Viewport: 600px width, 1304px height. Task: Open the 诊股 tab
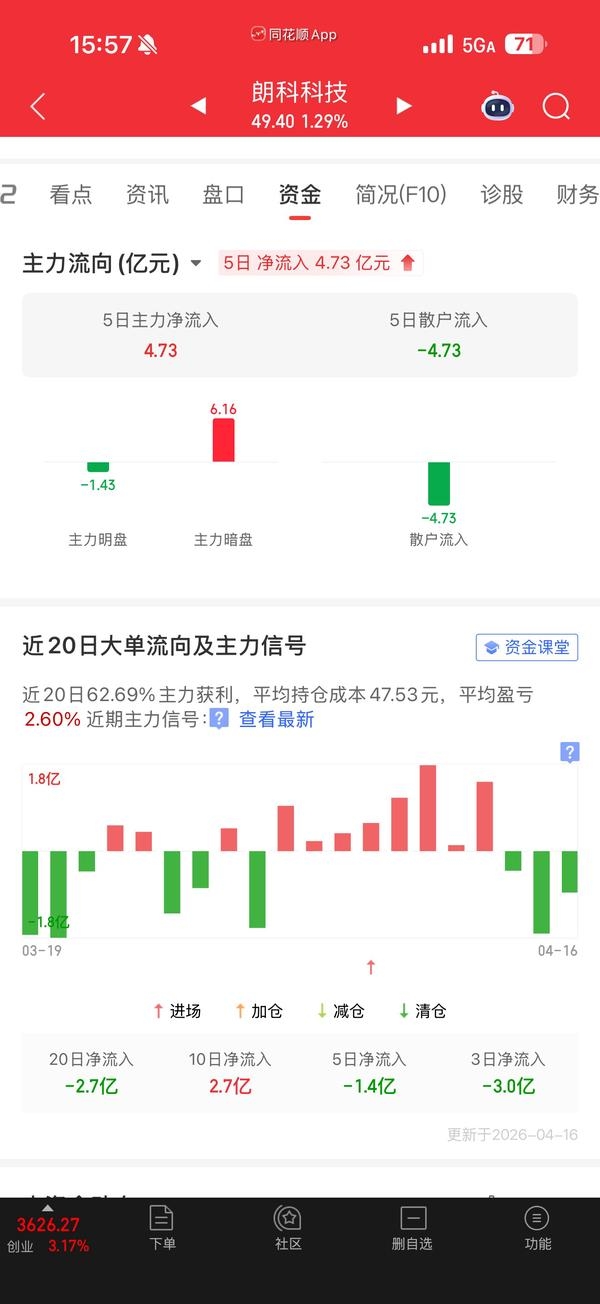click(x=502, y=195)
